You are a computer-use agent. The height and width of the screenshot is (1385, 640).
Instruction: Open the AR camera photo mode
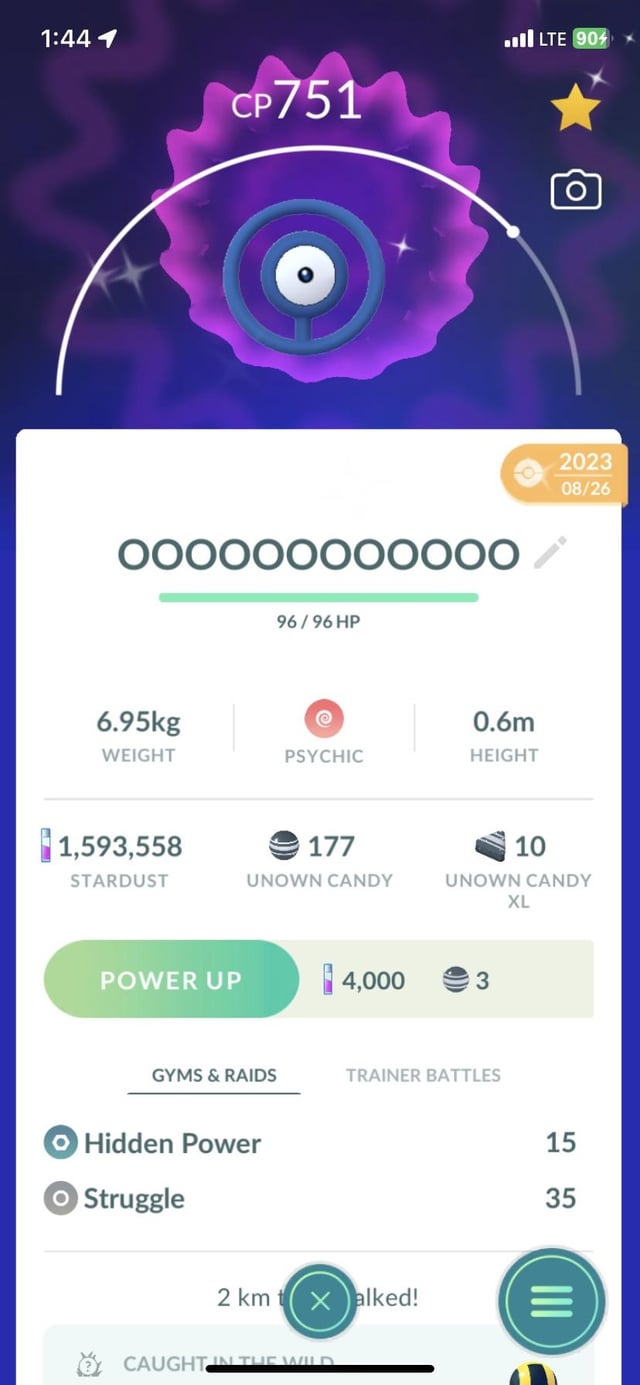pyautogui.click(x=576, y=190)
